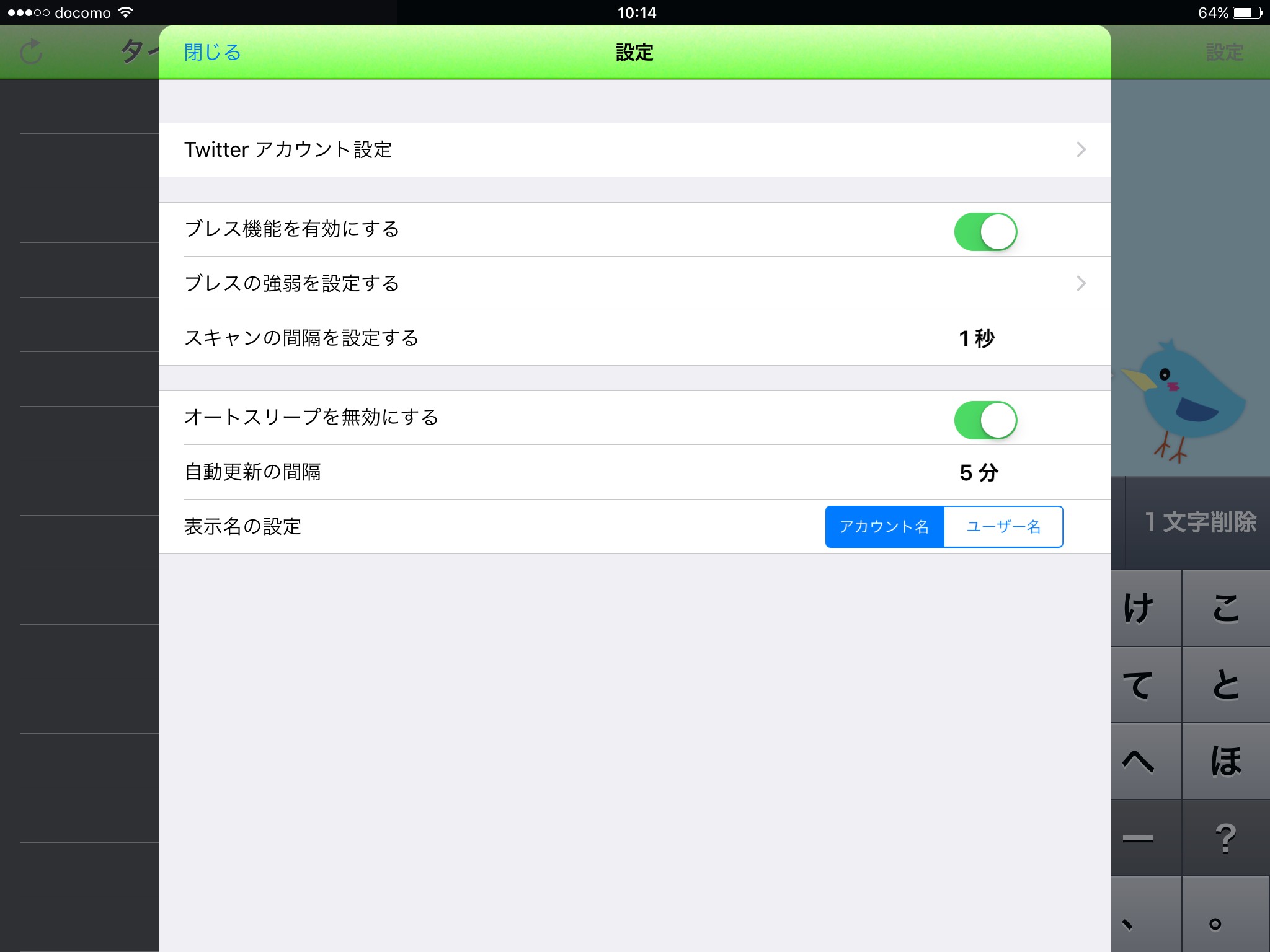Toggle オートスリープを無効にする switch
Screen dimensions: 1270x952
985,420
